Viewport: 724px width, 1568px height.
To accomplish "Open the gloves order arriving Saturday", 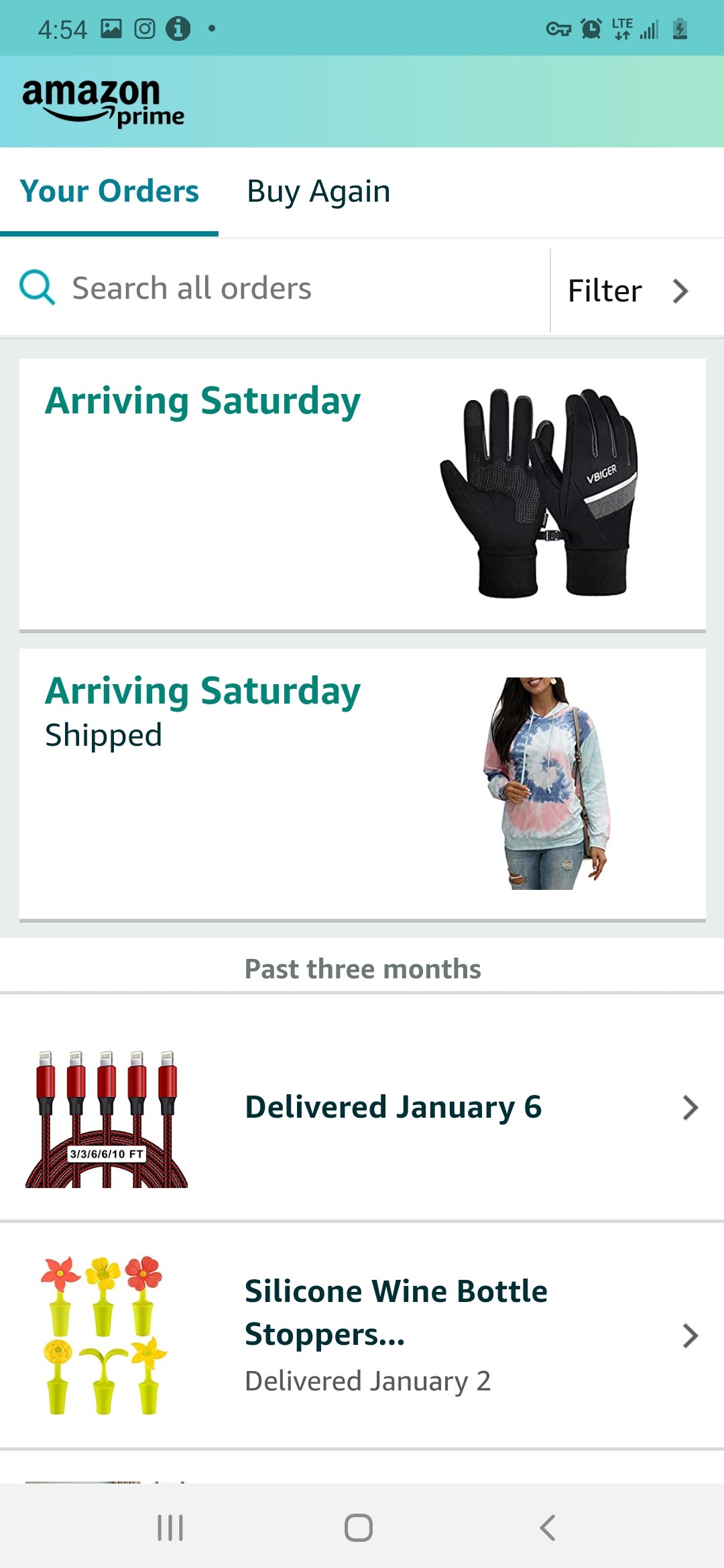I will pos(362,494).
